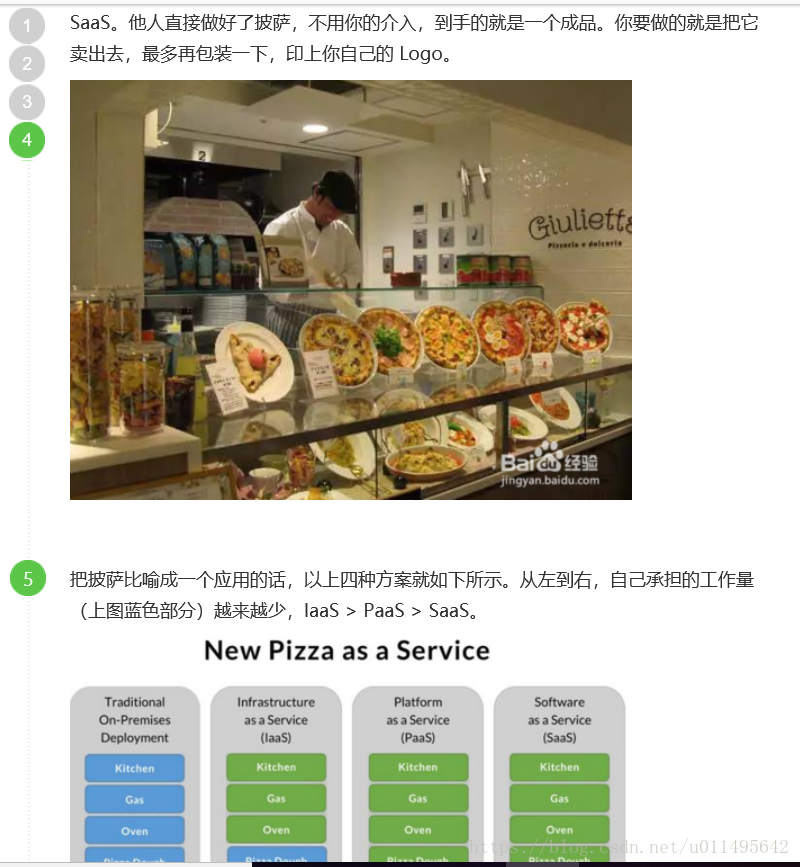This screenshot has height=867, width=800.
Task: Enlarge the New Pizza as a Service diagram
Action: (x=347, y=750)
